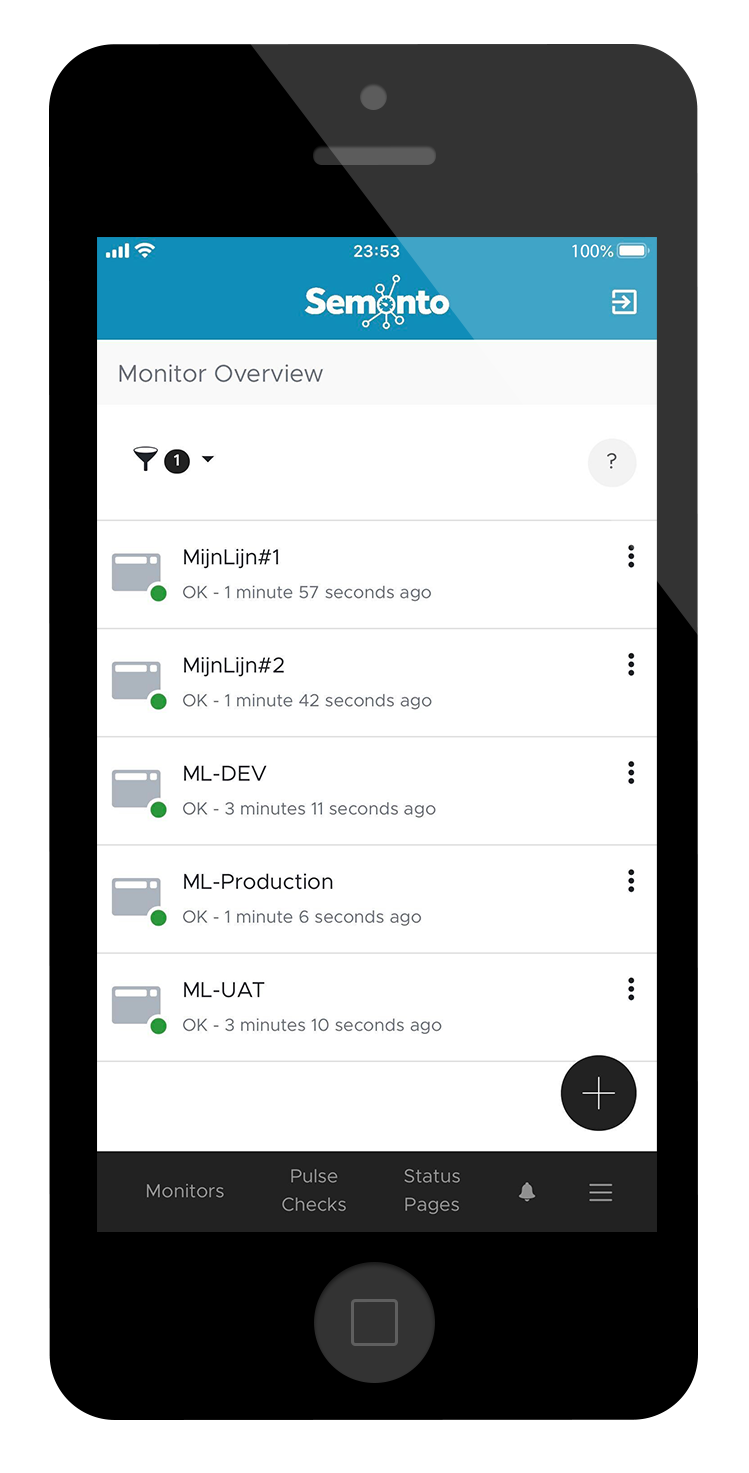Viewport: 749px width, 1473px height.
Task: Open the hamburger menu
Action: 600,1192
